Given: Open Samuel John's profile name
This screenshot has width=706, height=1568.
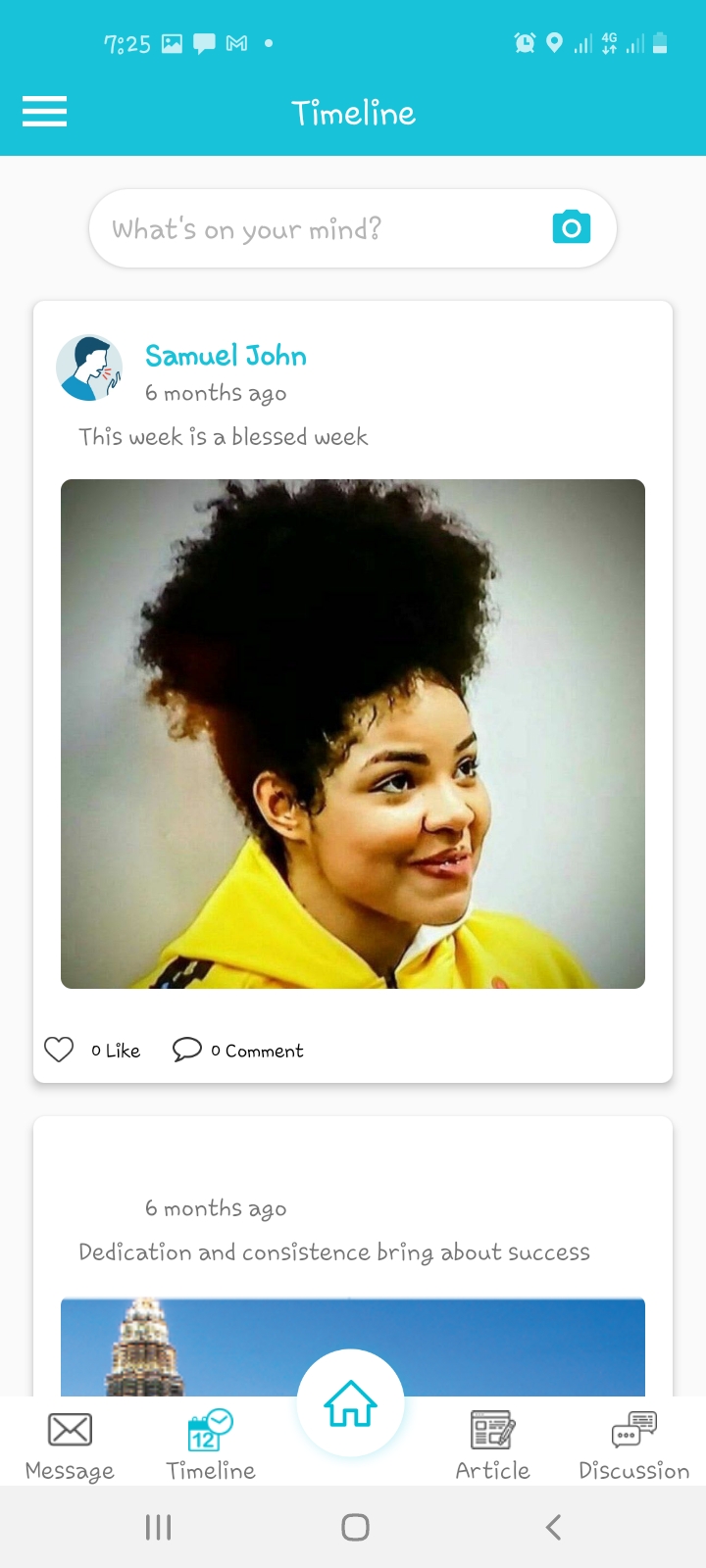Looking at the screenshot, I should 226,356.
